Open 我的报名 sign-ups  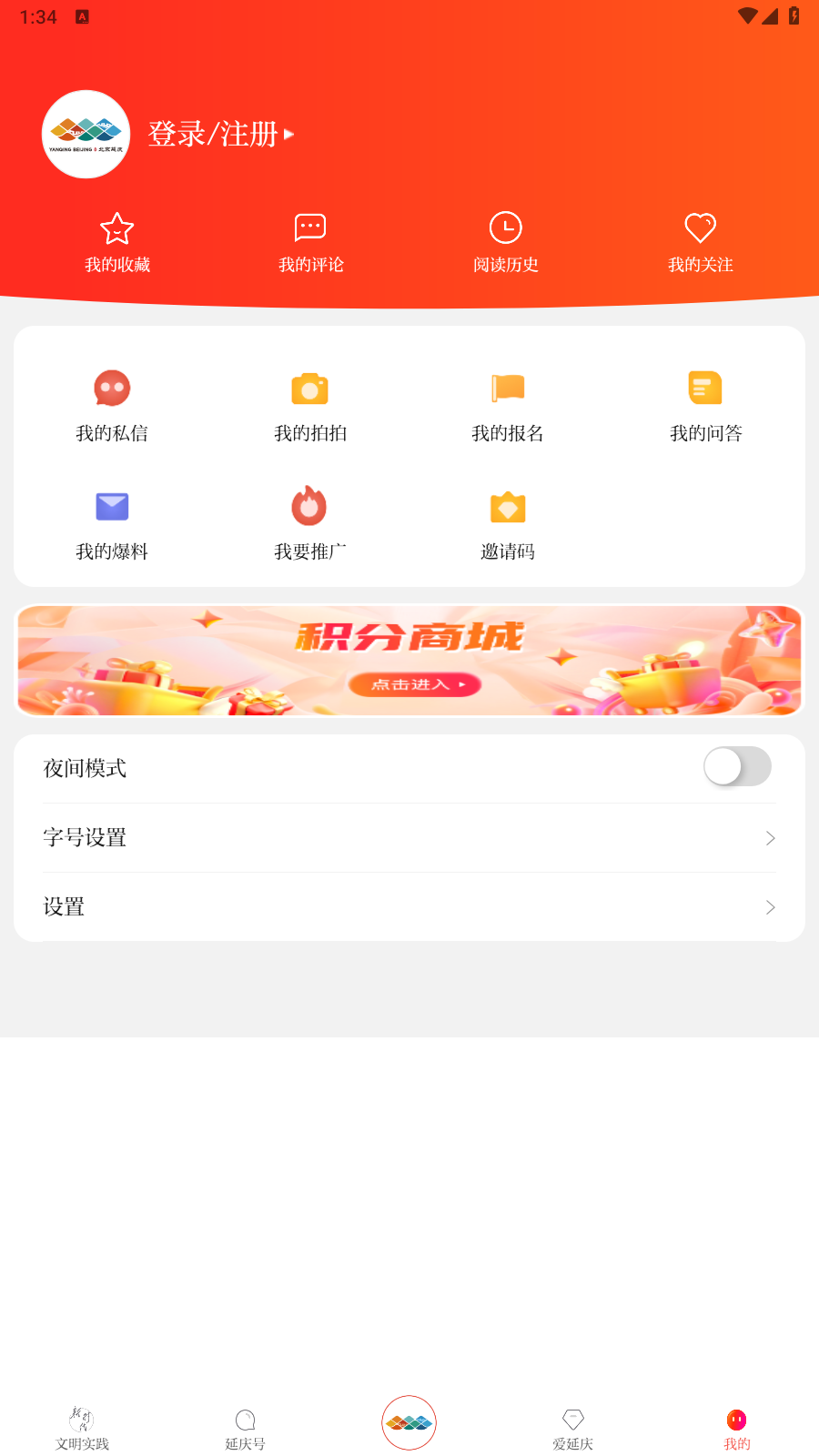pos(508,406)
